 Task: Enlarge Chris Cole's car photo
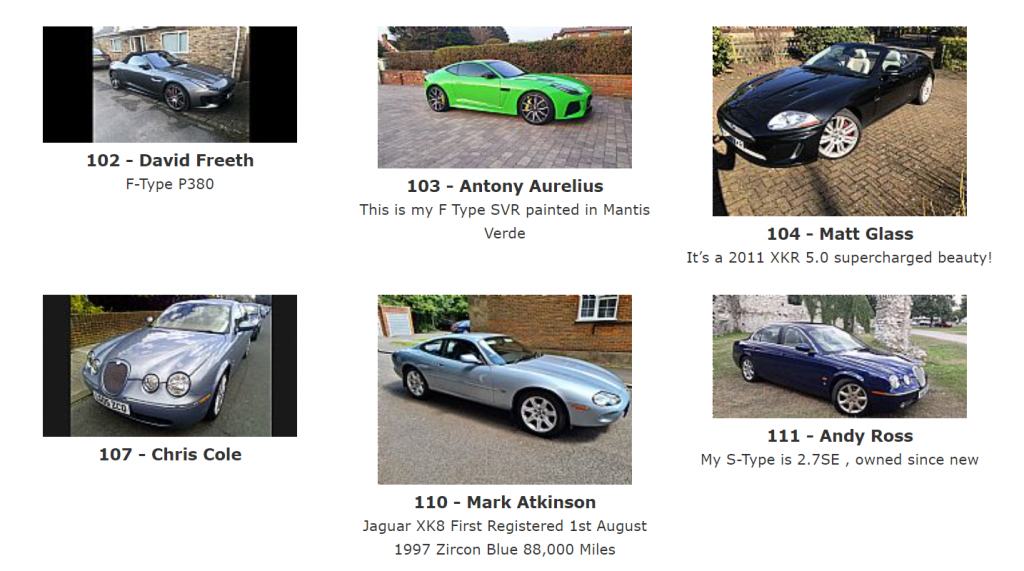tap(170, 366)
